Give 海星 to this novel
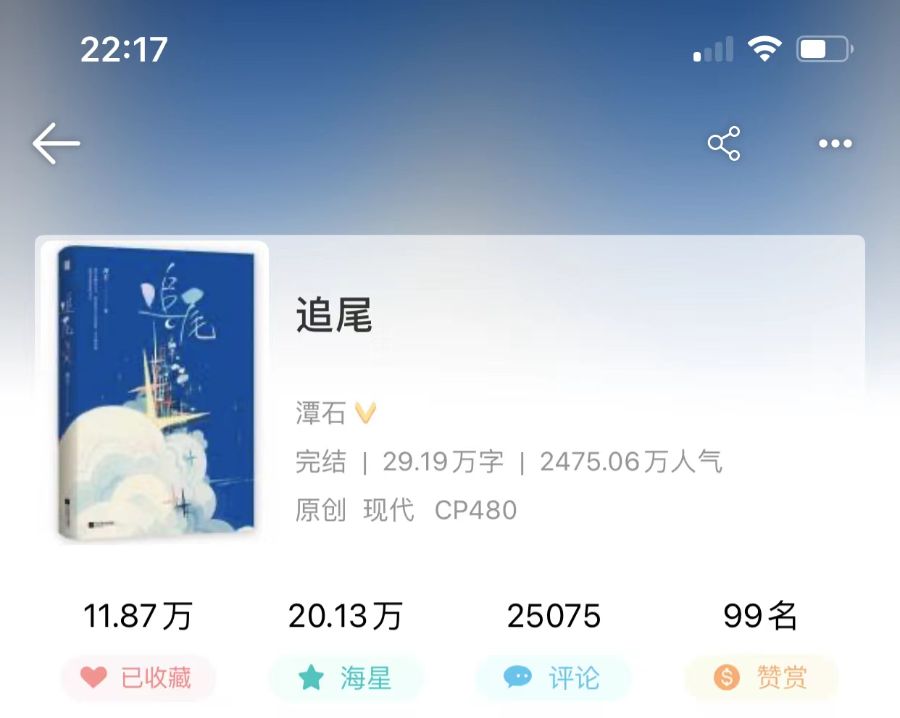The image size is (900, 718). point(346,678)
